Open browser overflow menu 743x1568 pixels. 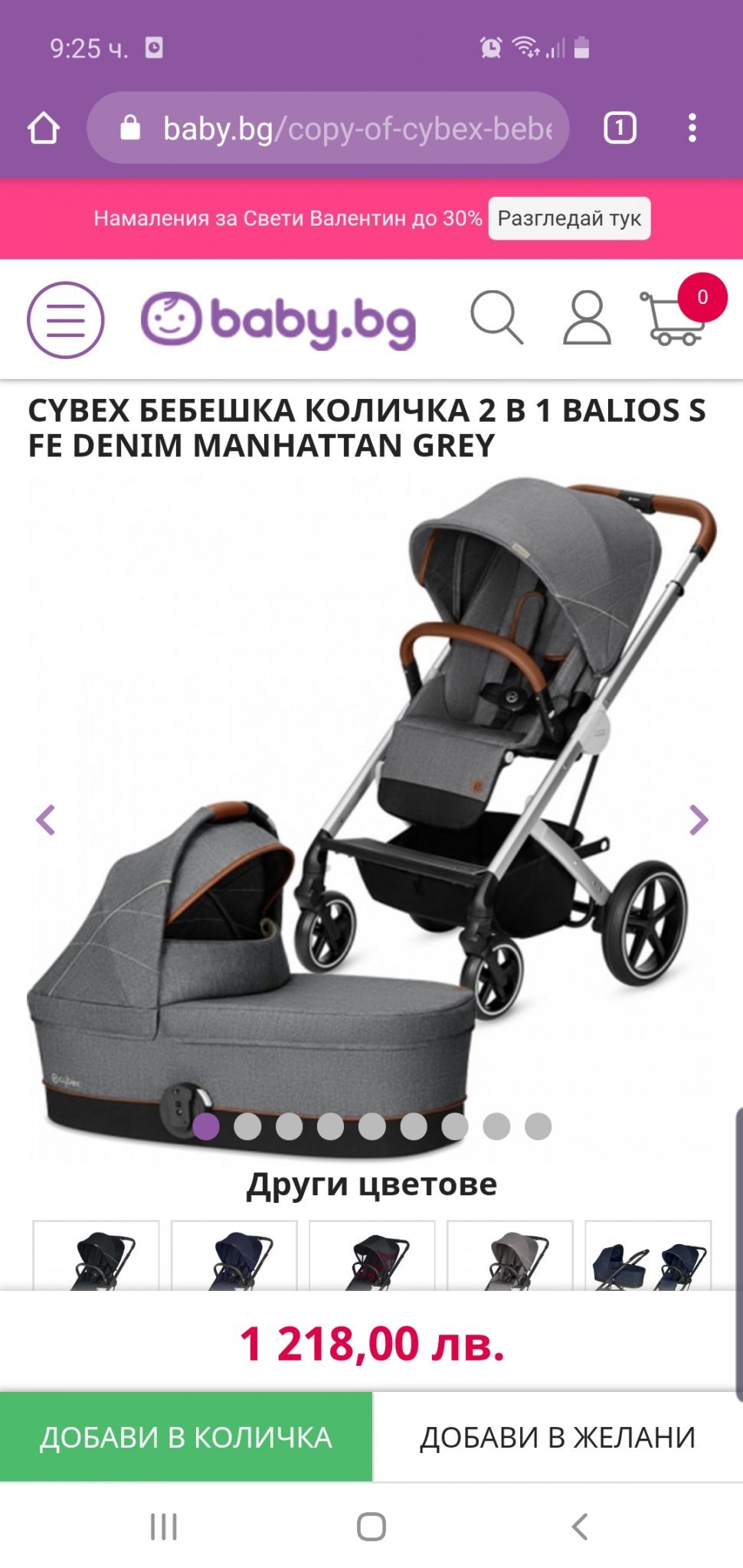coord(692,128)
